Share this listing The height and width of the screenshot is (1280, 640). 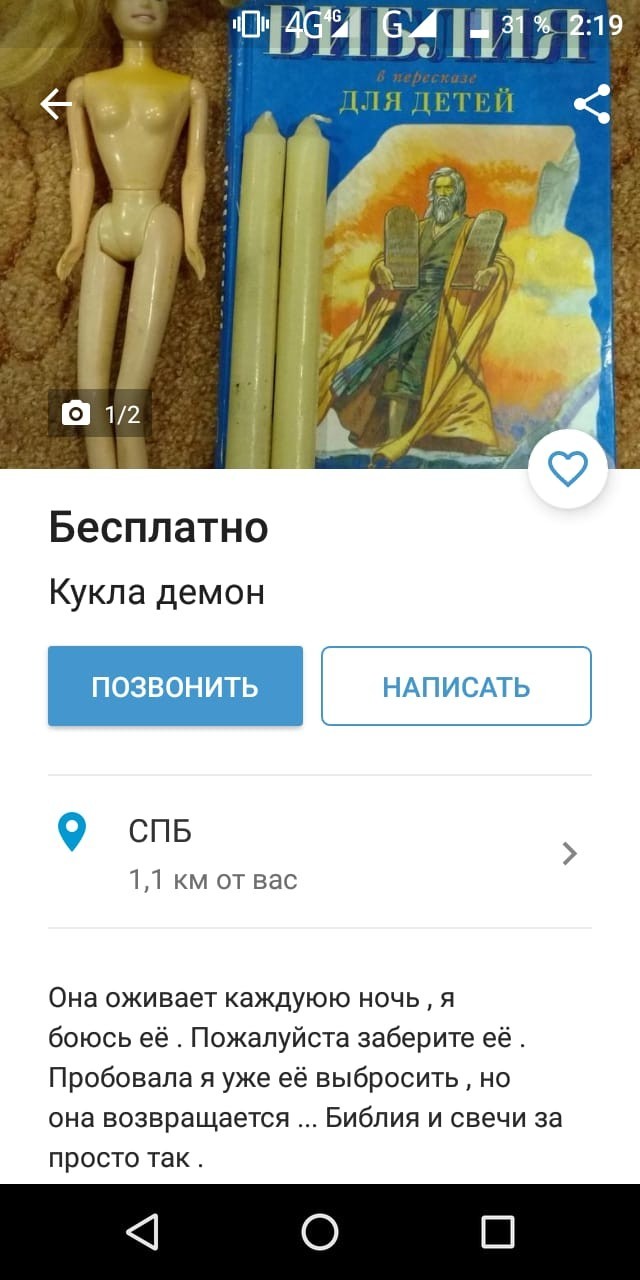592,104
